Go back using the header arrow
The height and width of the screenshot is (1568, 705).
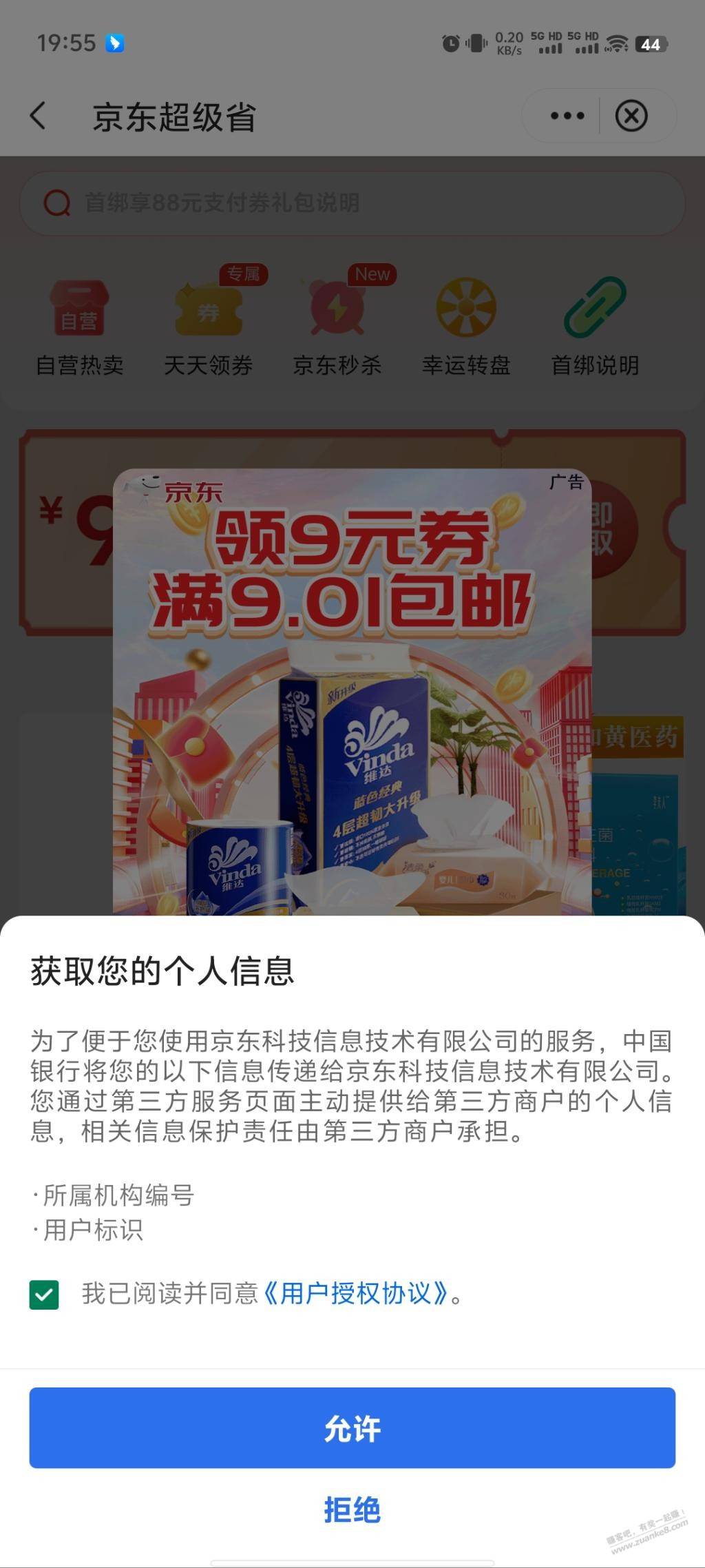point(39,116)
